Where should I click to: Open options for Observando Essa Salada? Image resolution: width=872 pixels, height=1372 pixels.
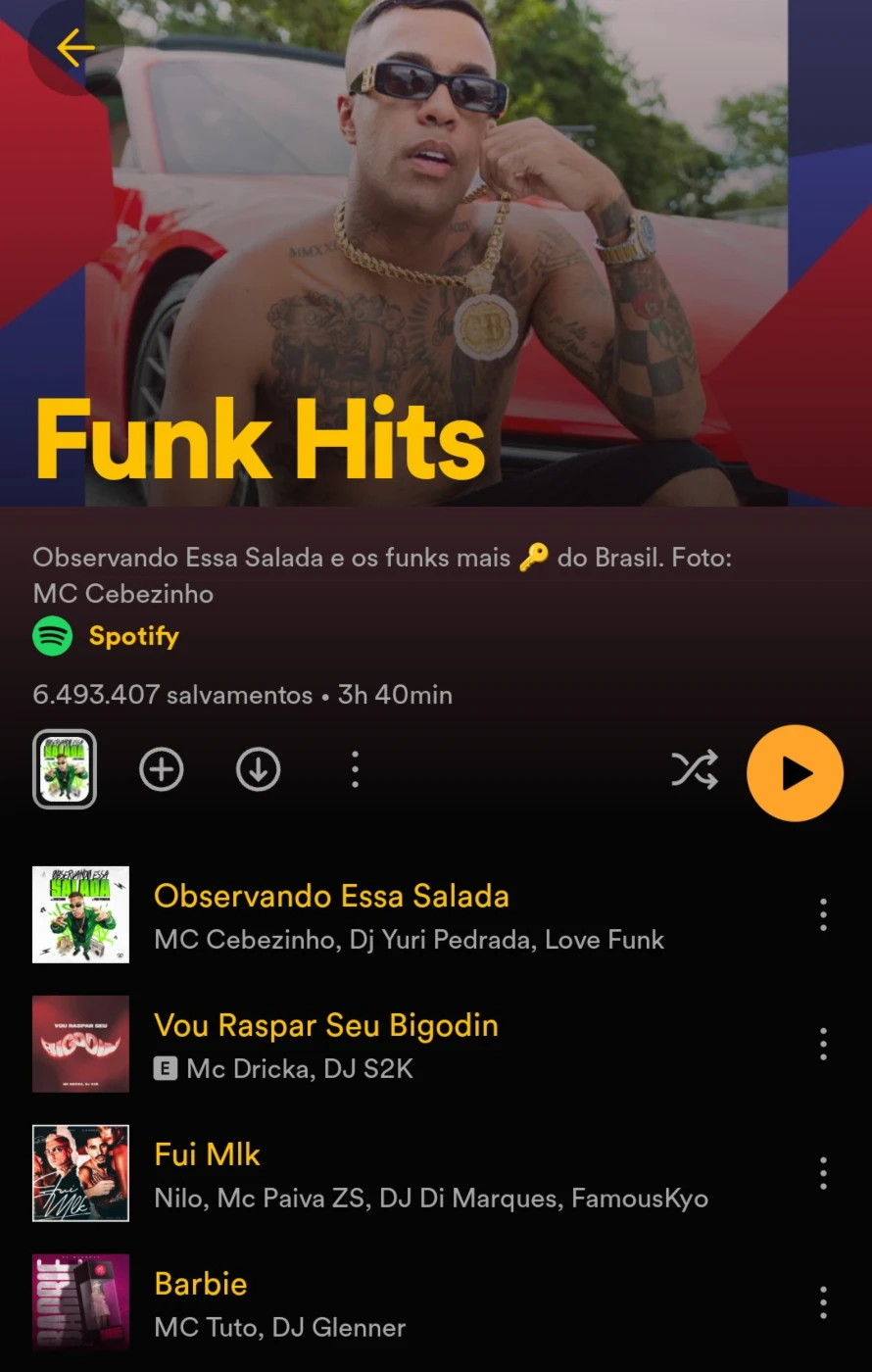[x=823, y=914]
